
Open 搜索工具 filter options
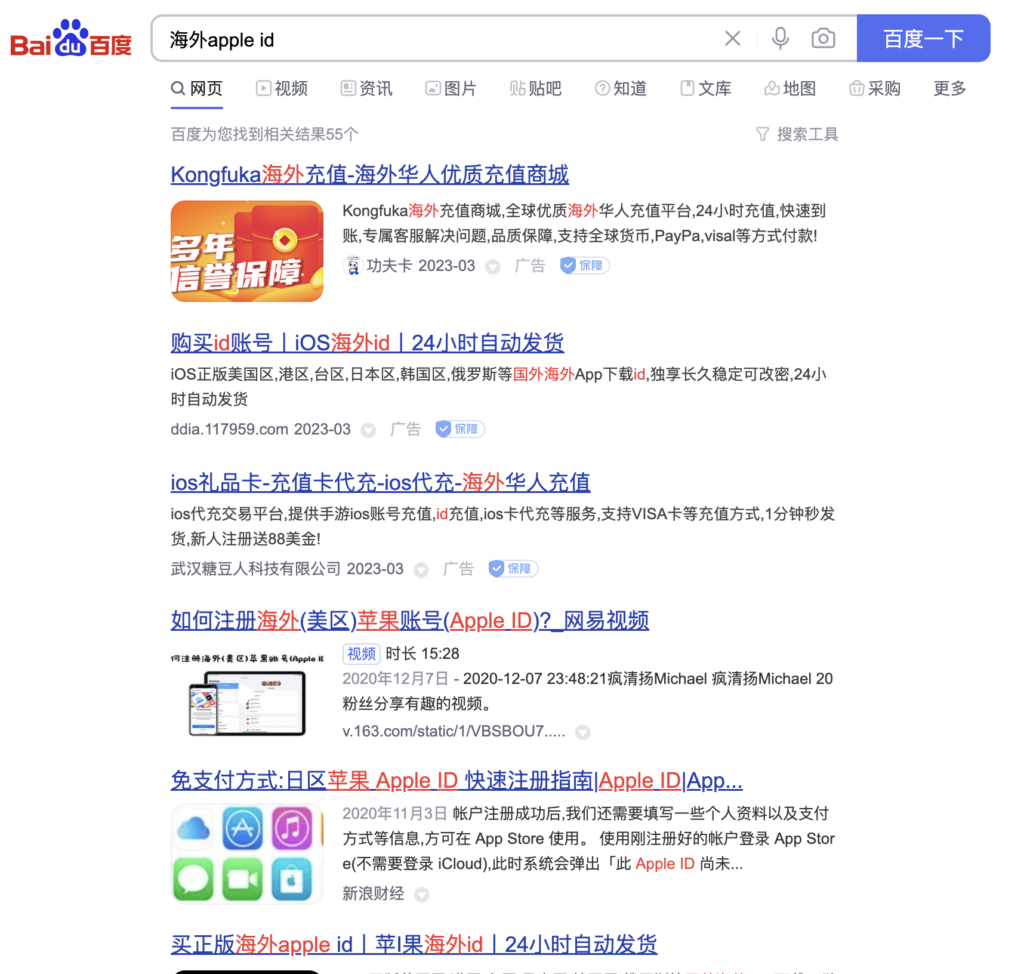pyautogui.click(x=797, y=134)
